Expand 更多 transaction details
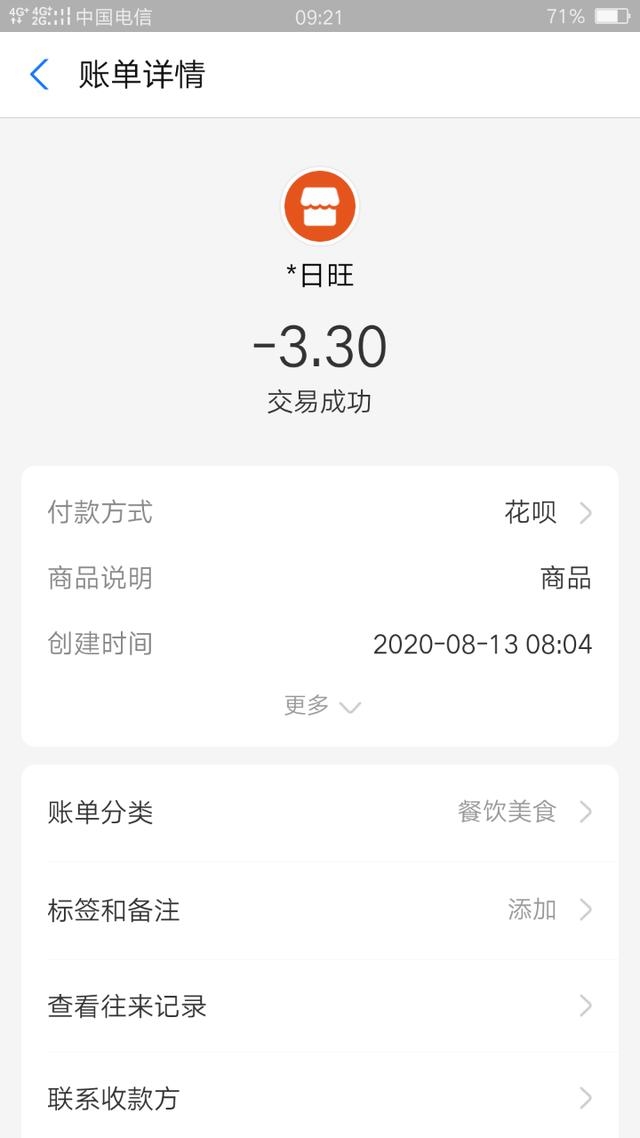The height and width of the screenshot is (1138, 640). tap(321, 705)
